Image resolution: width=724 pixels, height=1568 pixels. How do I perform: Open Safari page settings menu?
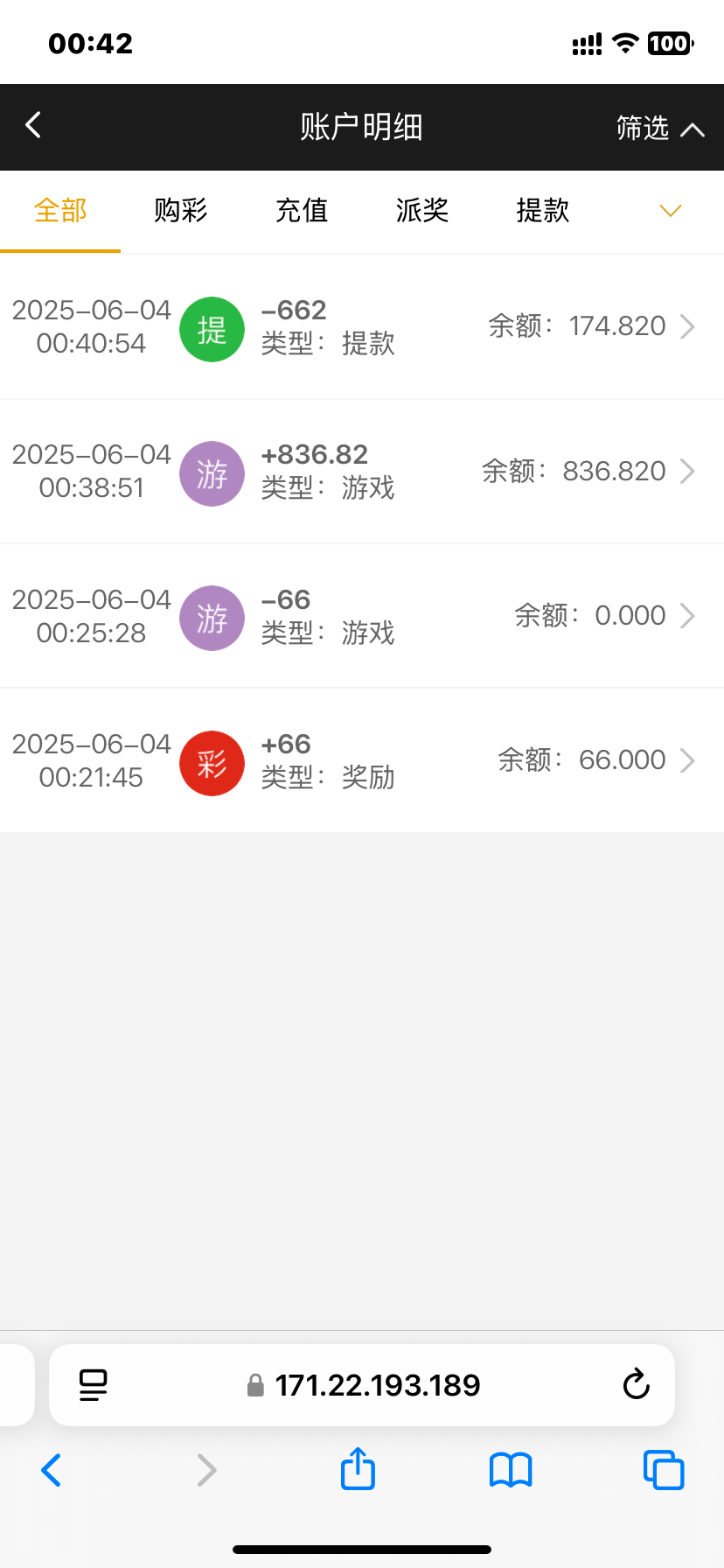click(93, 1385)
